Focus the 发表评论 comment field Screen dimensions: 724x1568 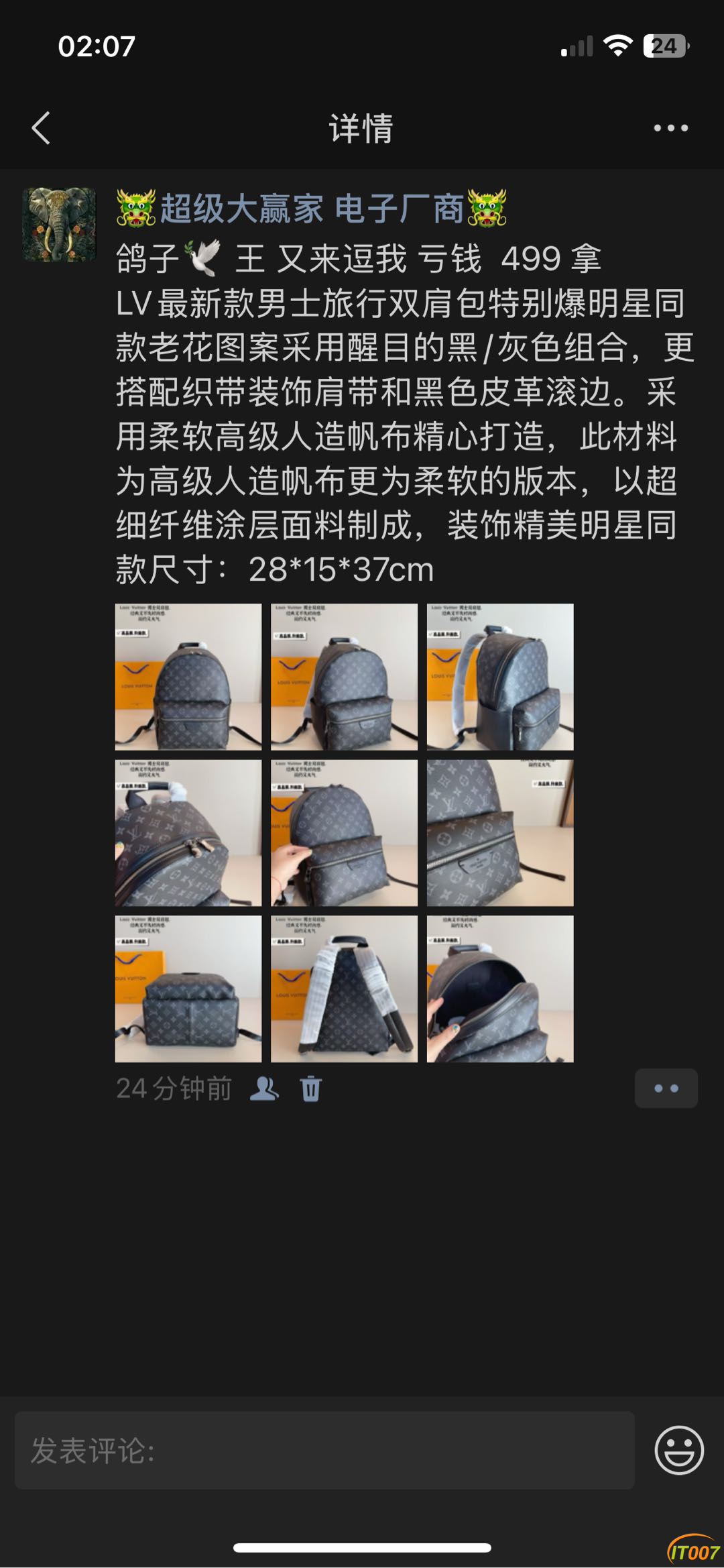point(324,1450)
